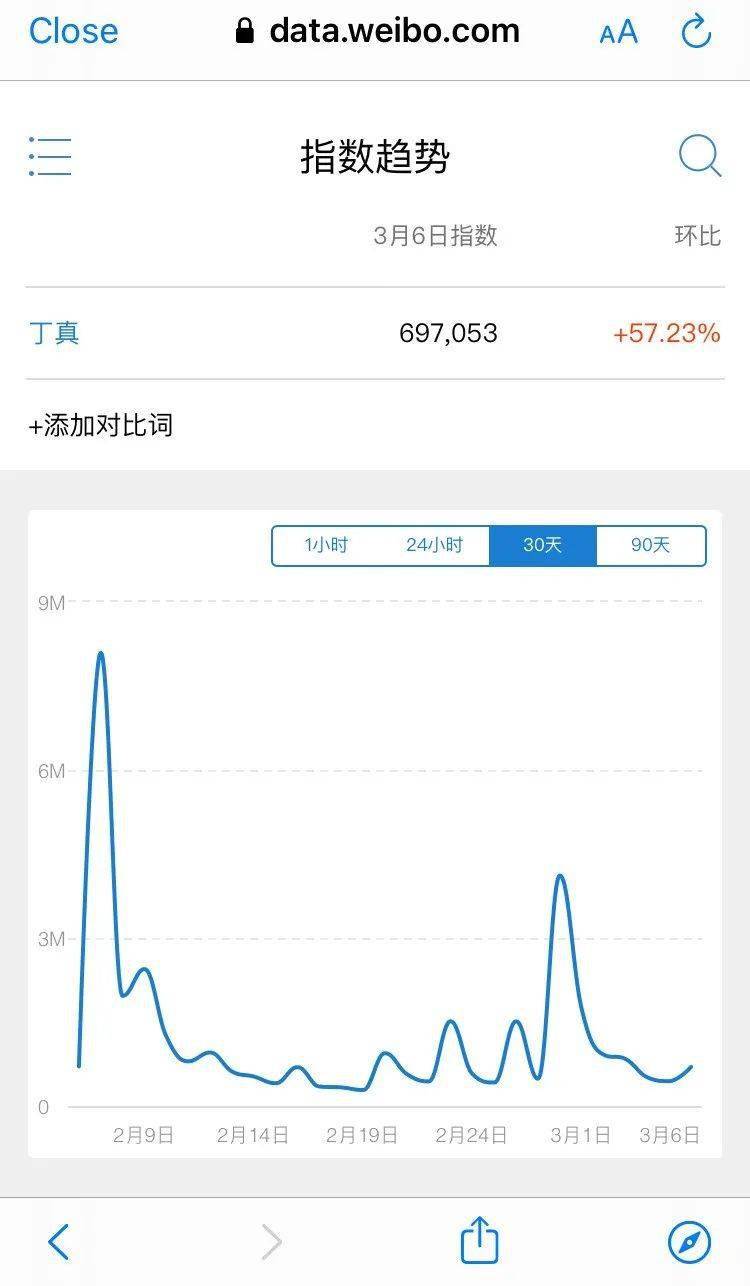Open the list menu icon
This screenshot has width=750, height=1286.
[50, 157]
